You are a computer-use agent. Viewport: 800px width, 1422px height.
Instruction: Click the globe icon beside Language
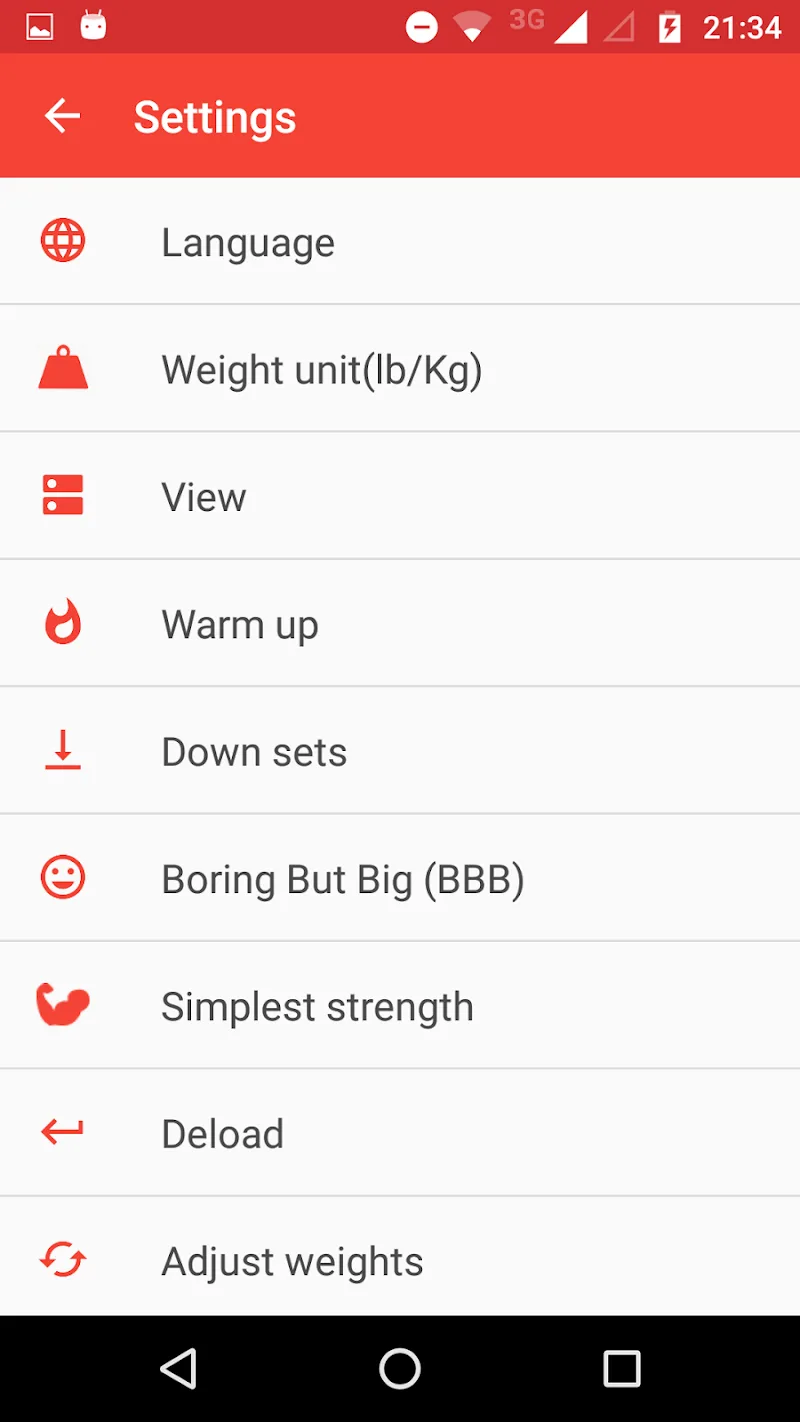point(62,240)
